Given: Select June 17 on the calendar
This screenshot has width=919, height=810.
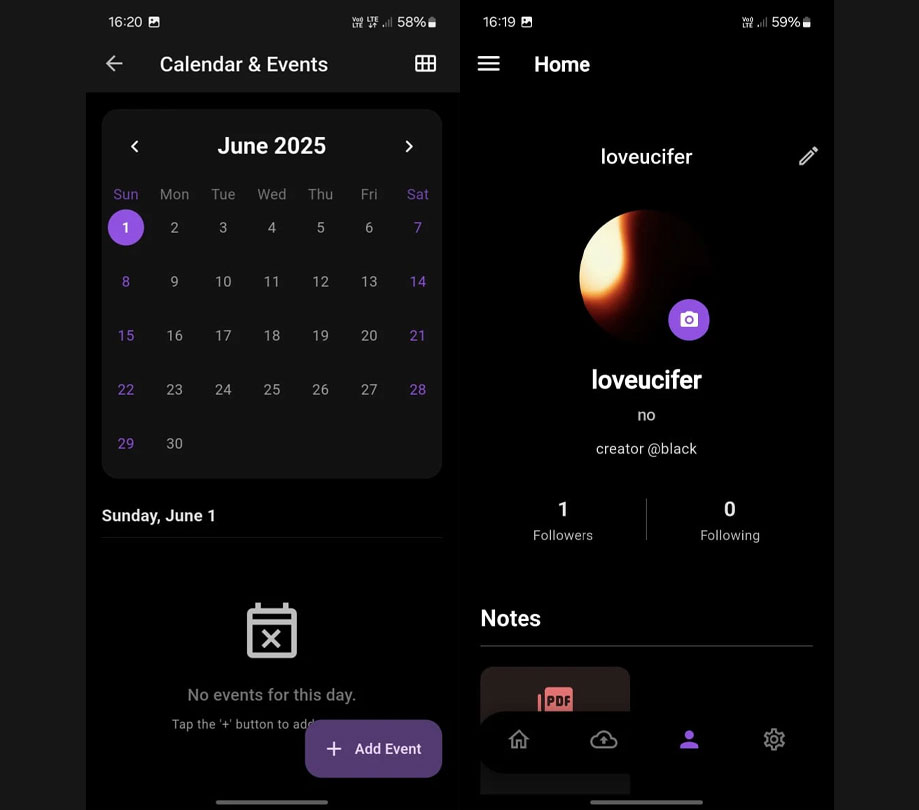Looking at the screenshot, I should click(223, 336).
